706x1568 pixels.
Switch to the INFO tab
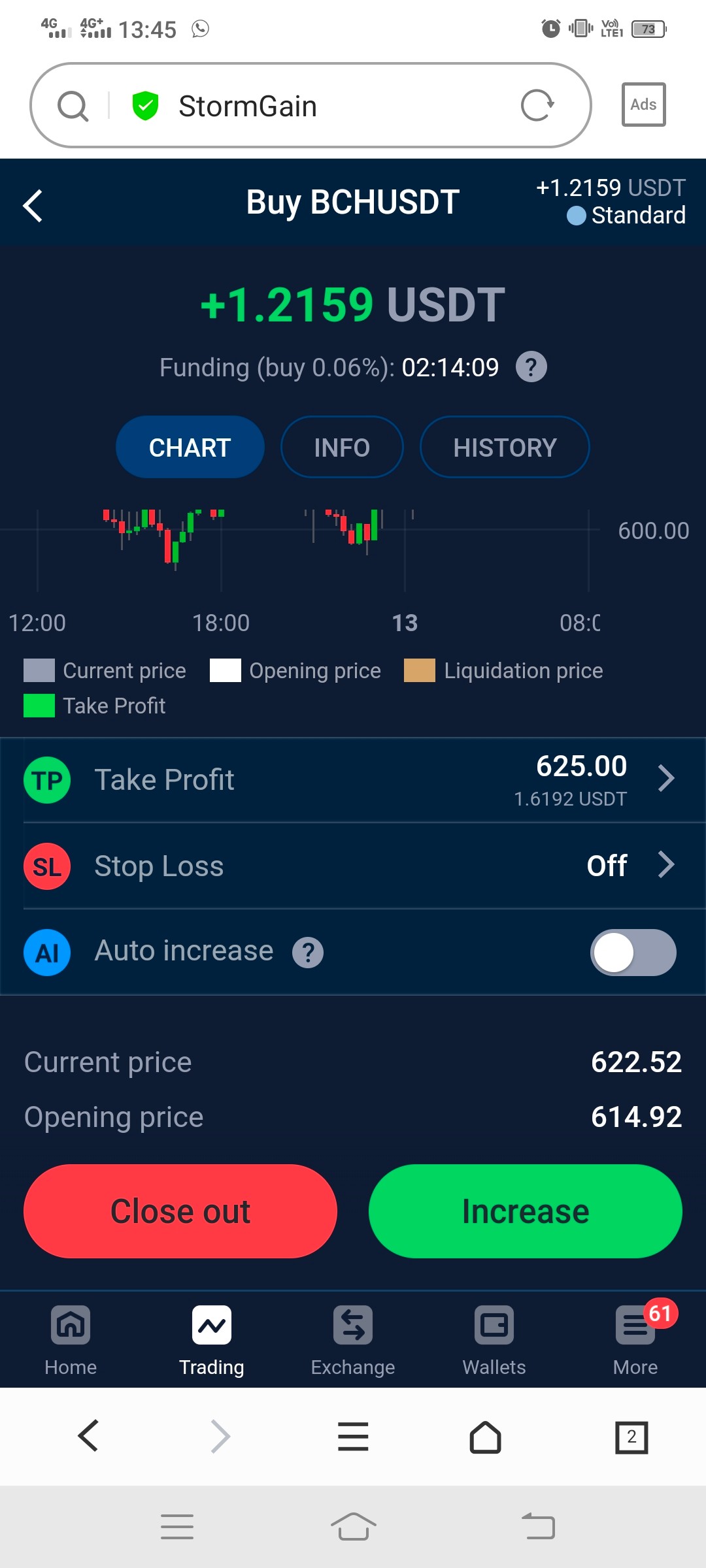click(342, 448)
